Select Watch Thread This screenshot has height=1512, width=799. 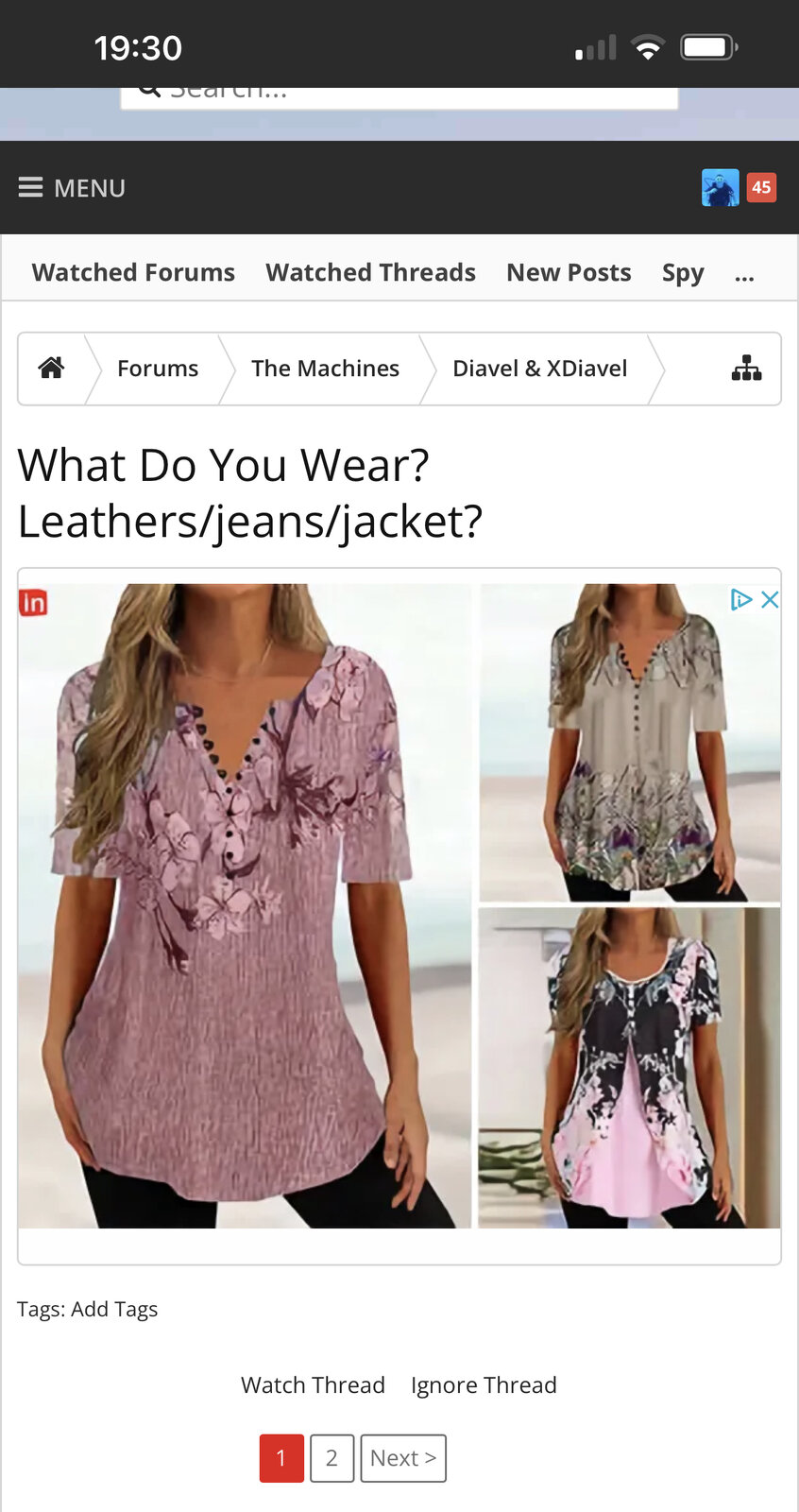tap(313, 1384)
